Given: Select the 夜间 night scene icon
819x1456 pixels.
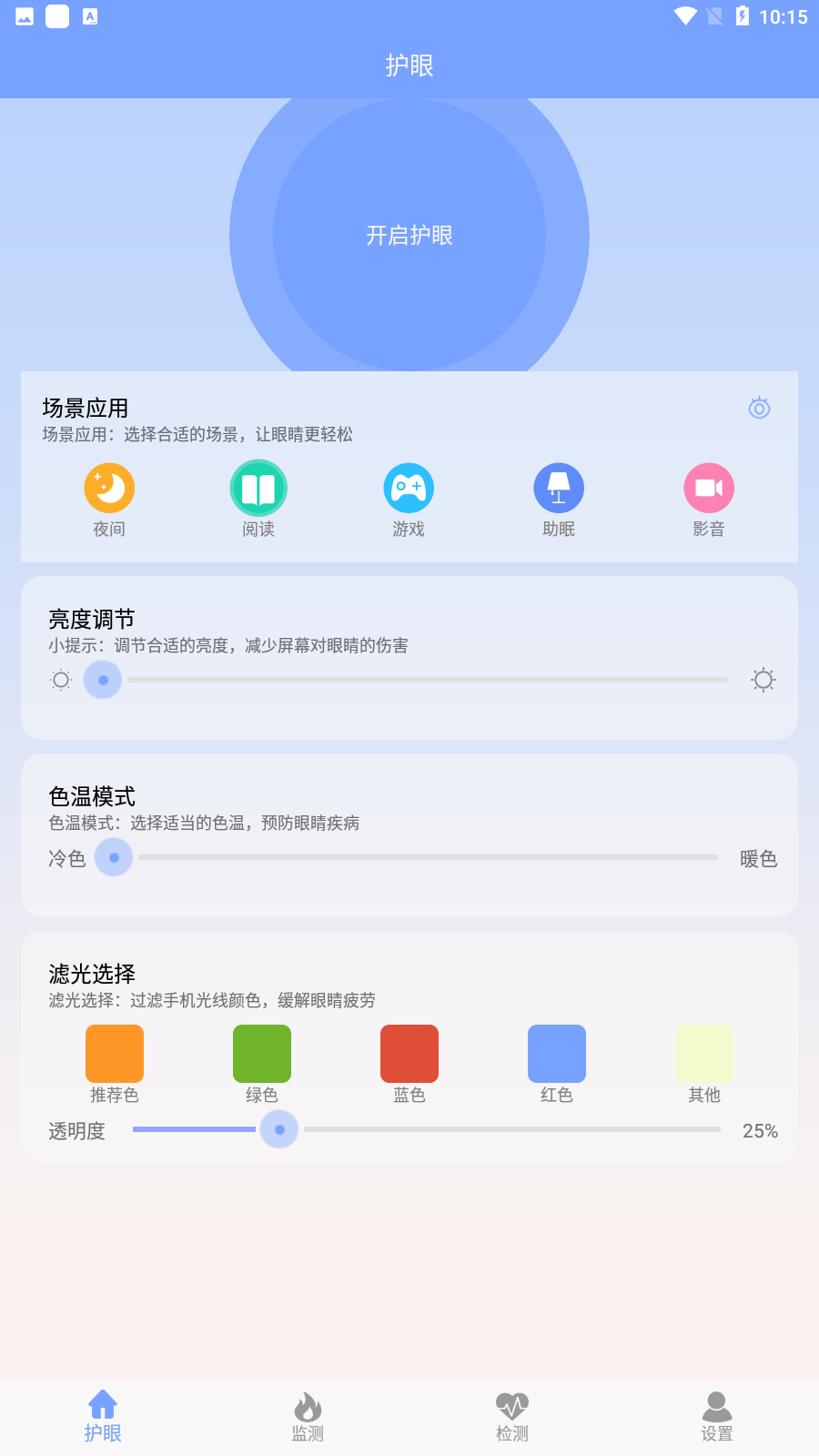Looking at the screenshot, I should [x=109, y=488].
